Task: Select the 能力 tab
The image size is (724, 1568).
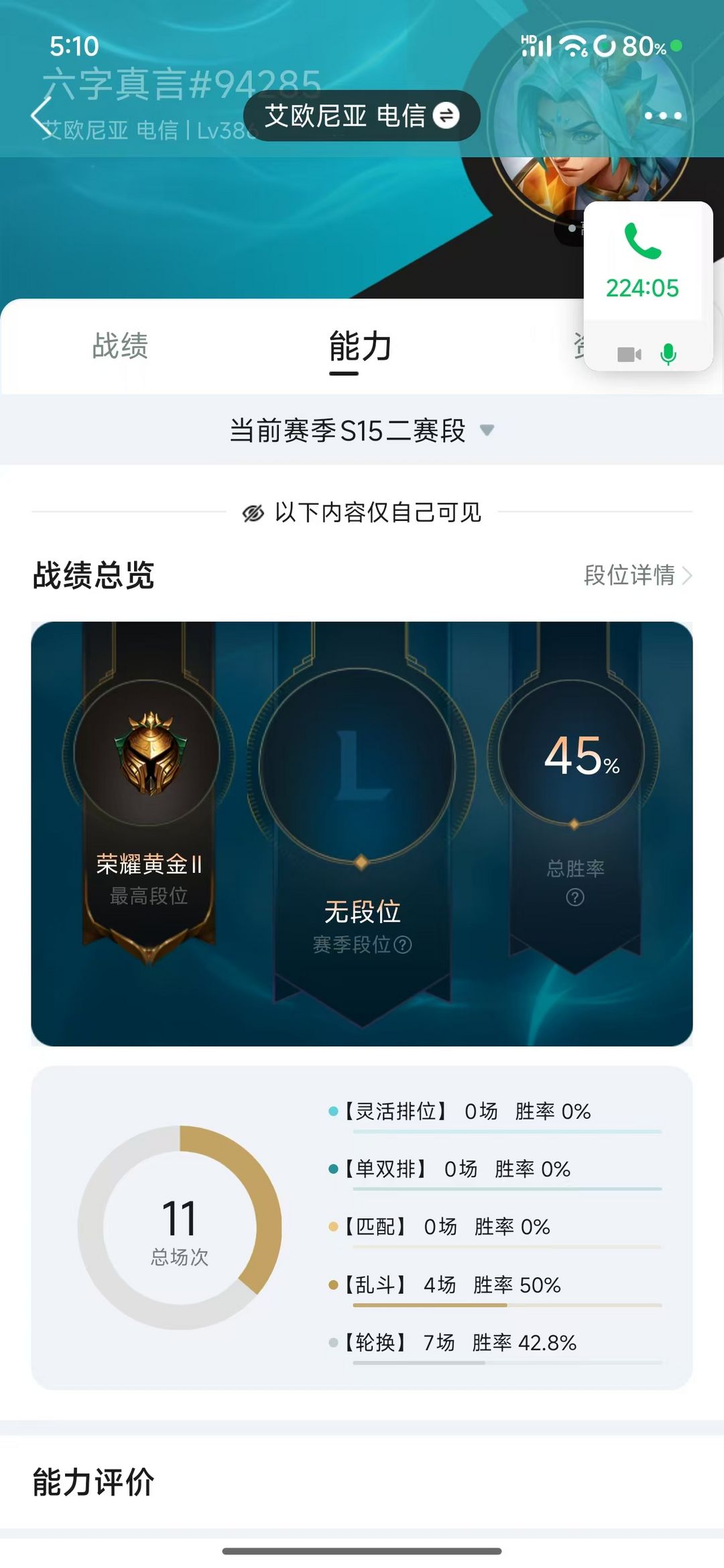Action: pyautogui.click(x=360, y=347)
